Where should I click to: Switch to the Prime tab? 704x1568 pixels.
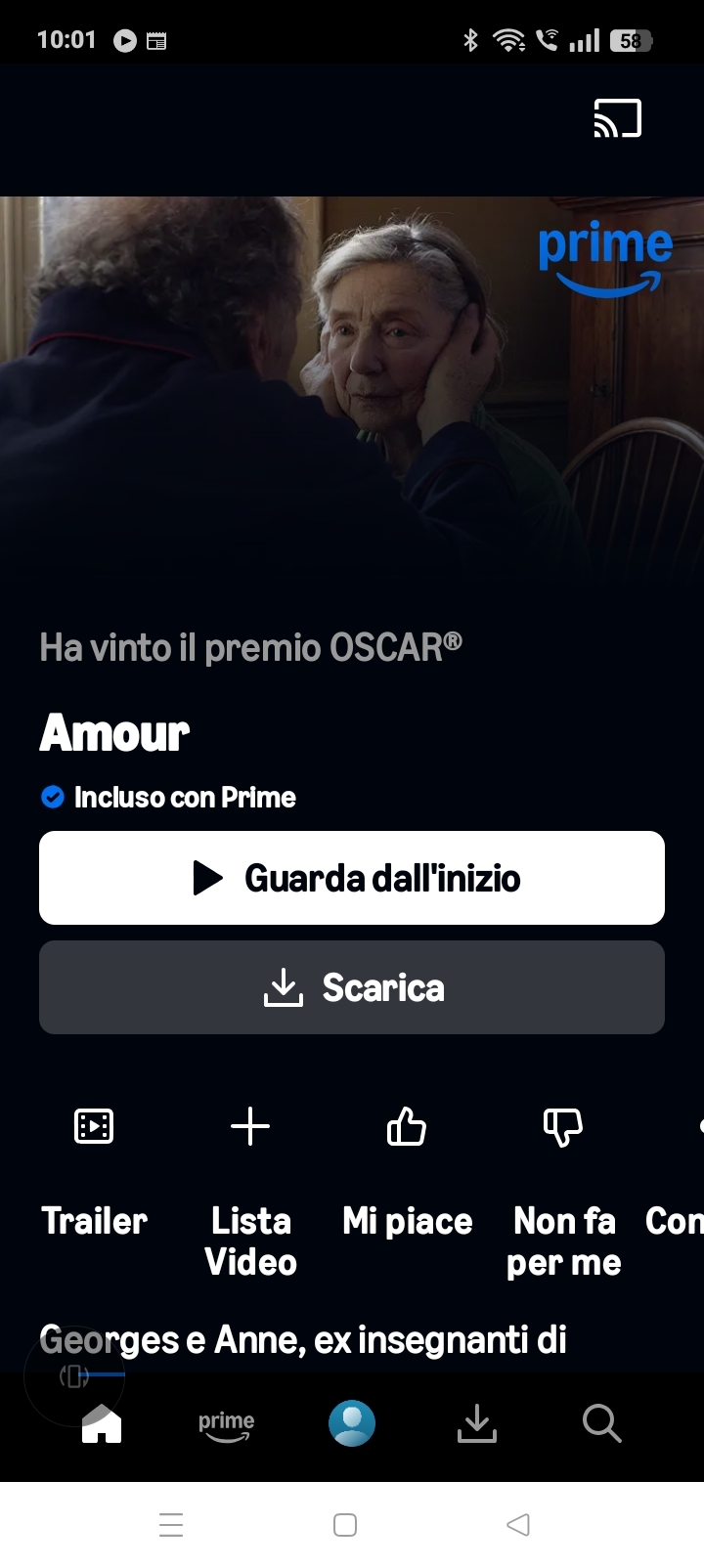click(226, 1423)
